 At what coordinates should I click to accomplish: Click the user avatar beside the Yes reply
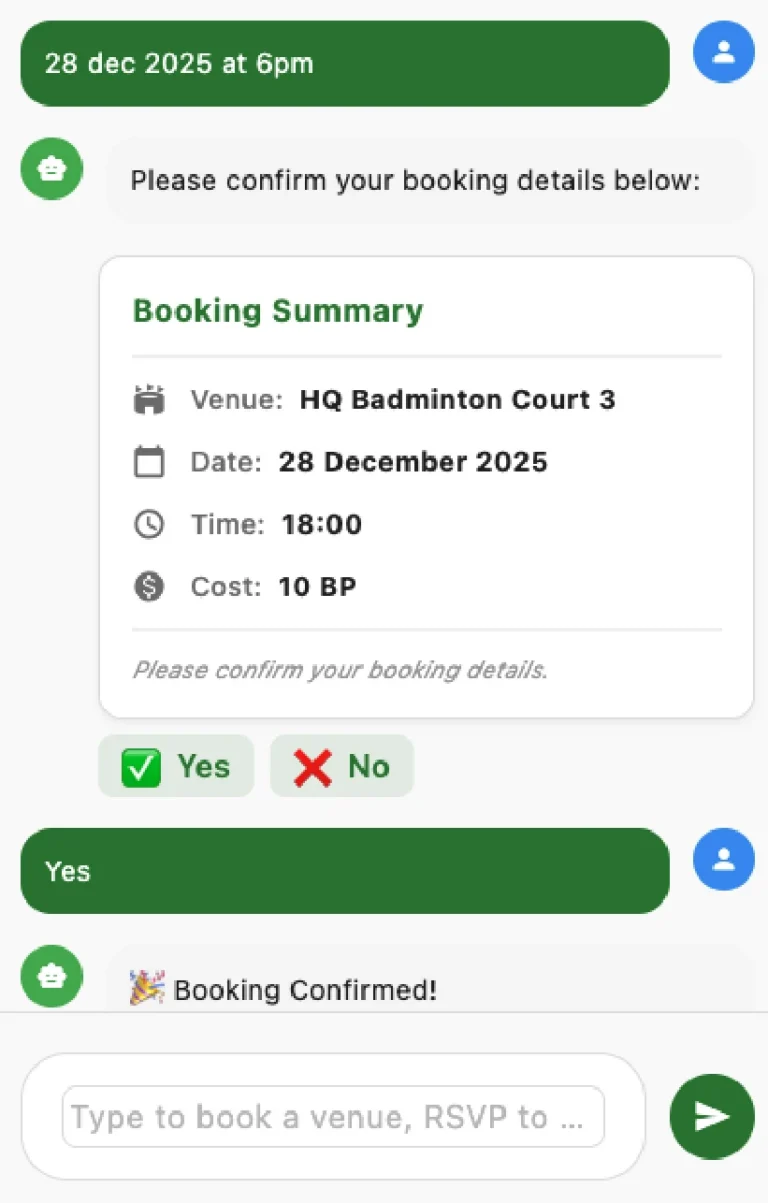pos(723,859)
